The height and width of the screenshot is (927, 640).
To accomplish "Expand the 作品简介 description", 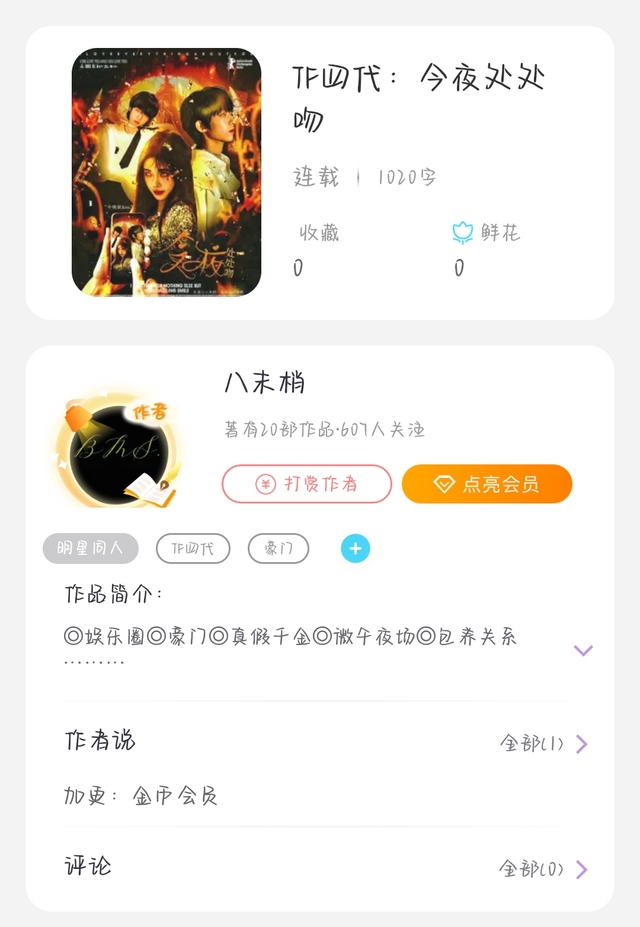I will click(x=583, y=650).
